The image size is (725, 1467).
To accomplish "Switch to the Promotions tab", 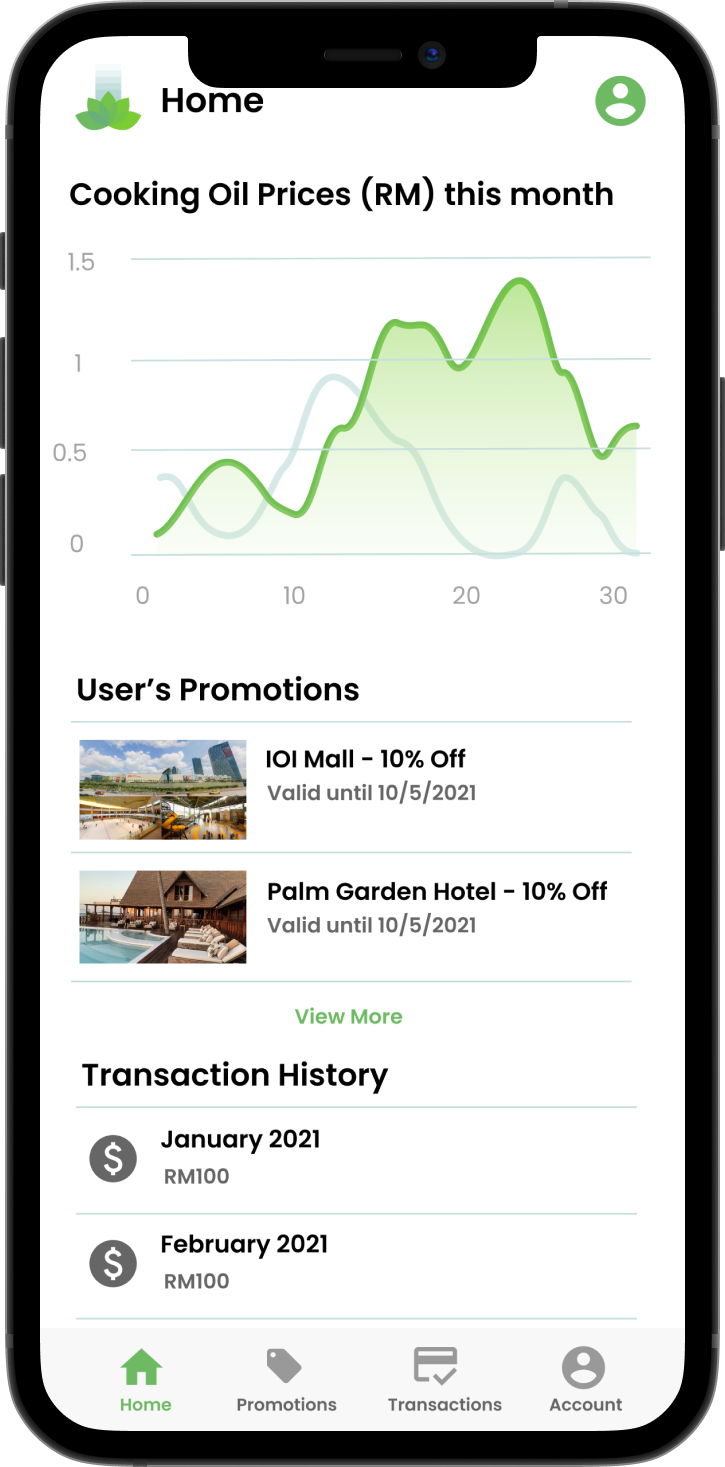I will point(286,1380).
